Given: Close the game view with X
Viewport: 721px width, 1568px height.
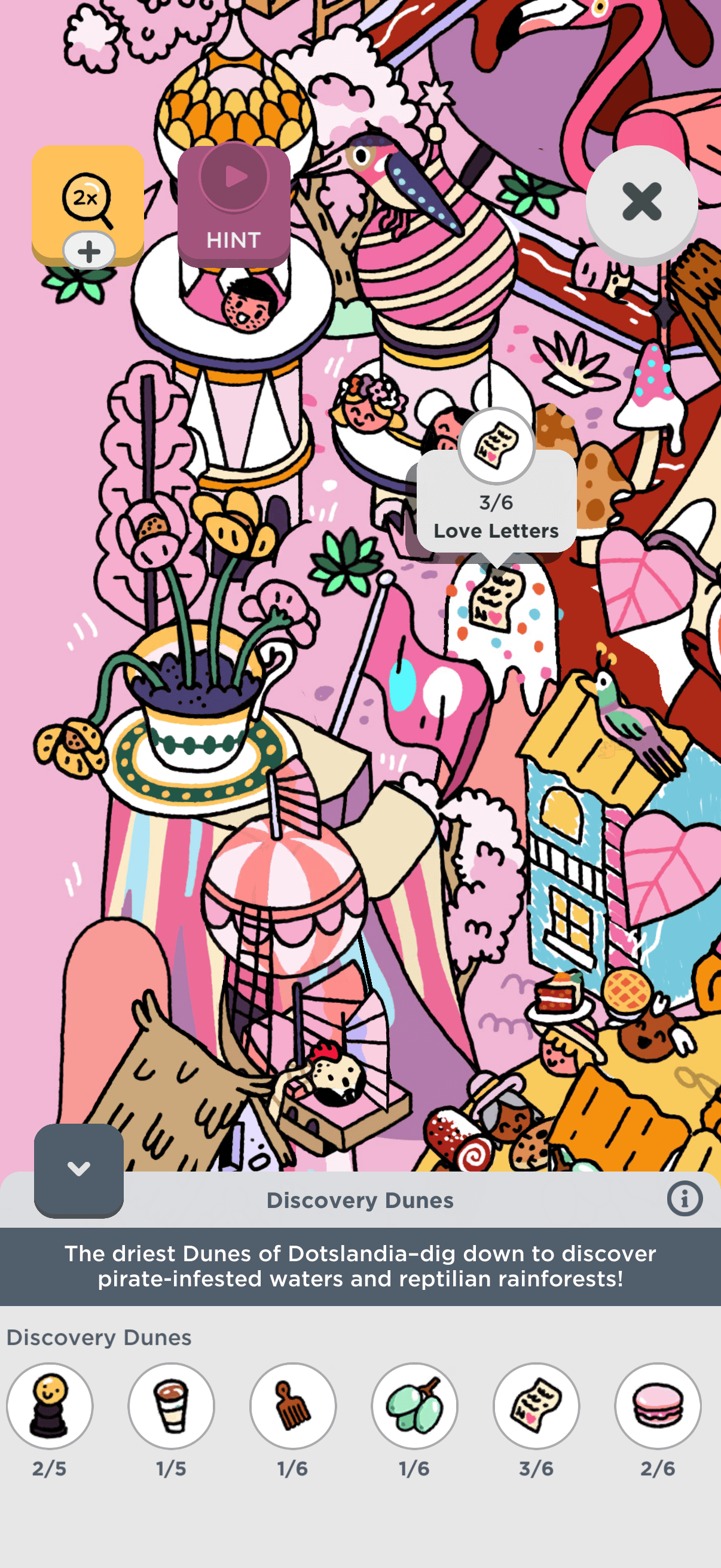Looking at the screenshot, I should [641, 202].
